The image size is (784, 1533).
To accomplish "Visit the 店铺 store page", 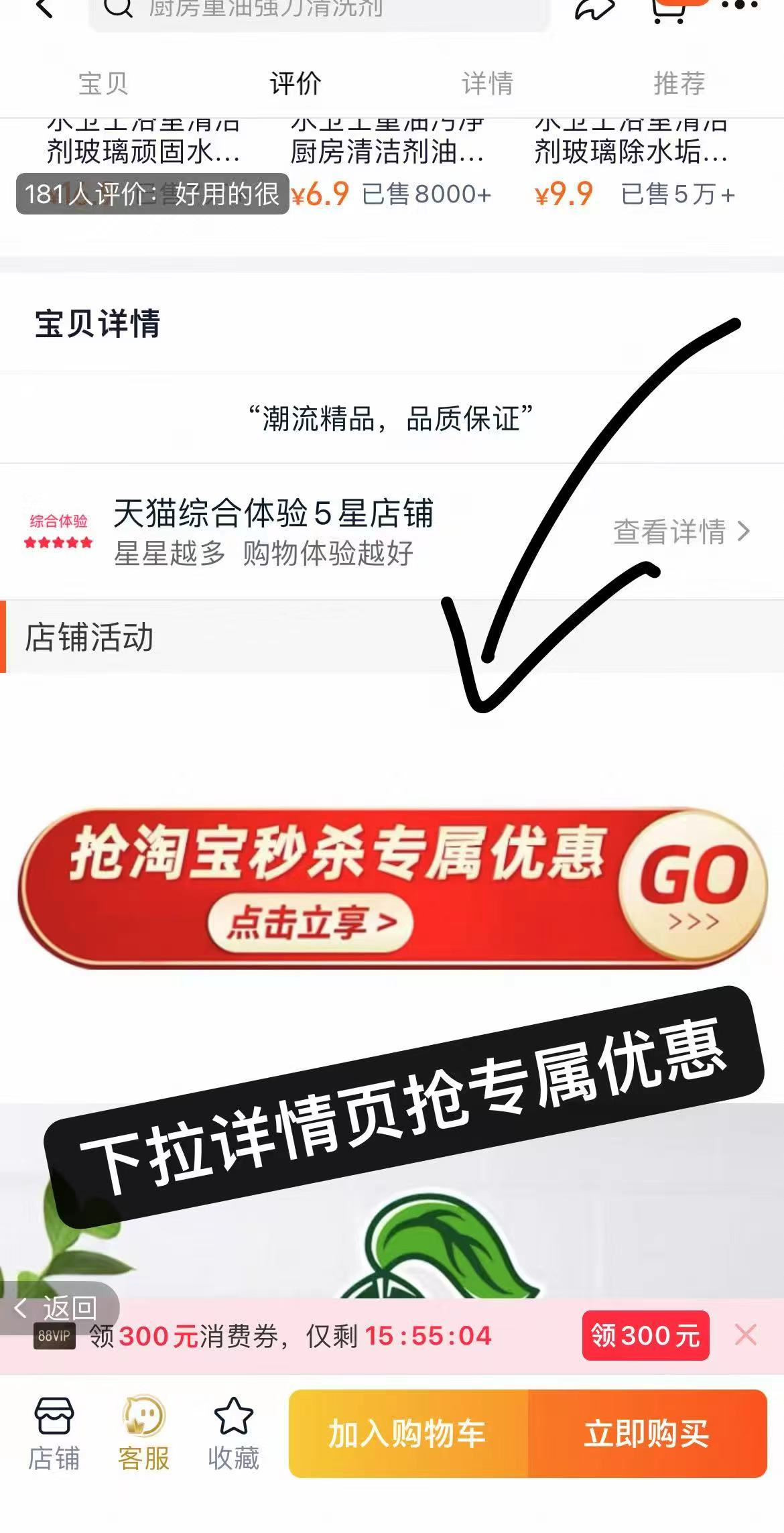I will (x=54, y=1433).
